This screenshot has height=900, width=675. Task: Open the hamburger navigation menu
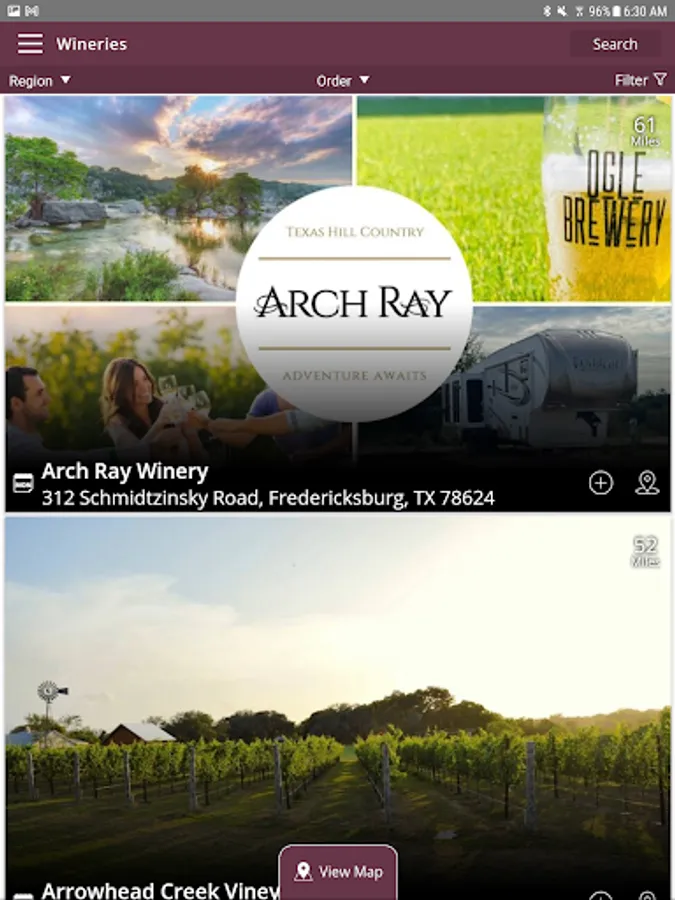[x=30, y=44]
